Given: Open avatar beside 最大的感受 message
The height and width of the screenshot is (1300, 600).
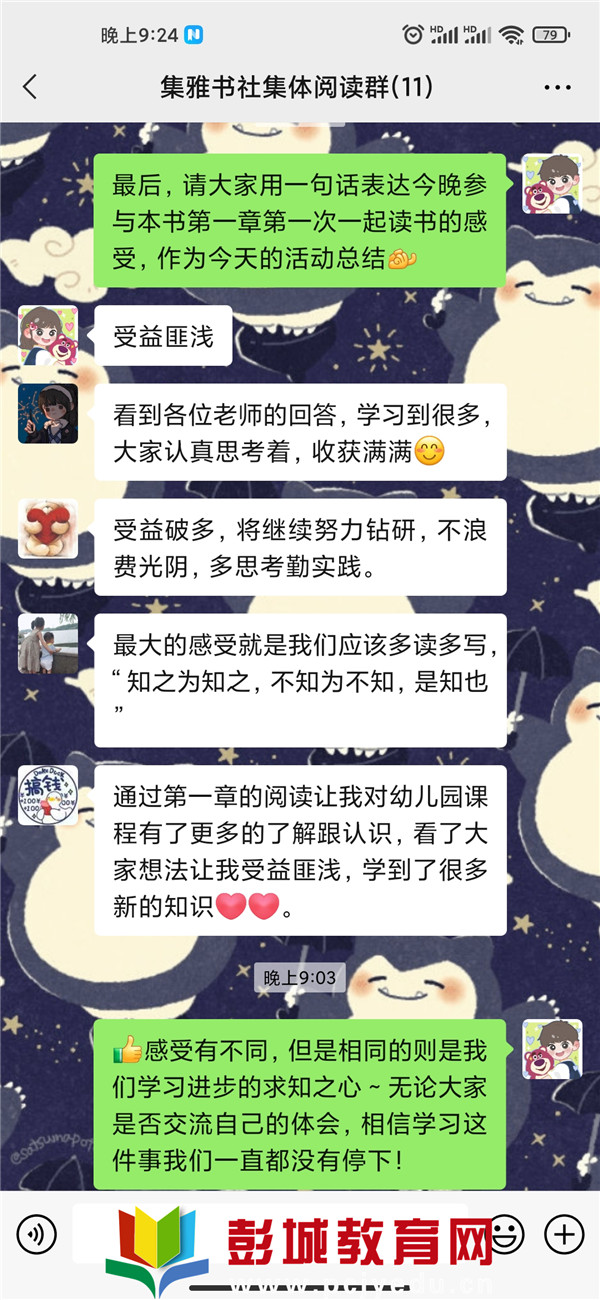Looking at the screenshot, I should tap(48, 644).
